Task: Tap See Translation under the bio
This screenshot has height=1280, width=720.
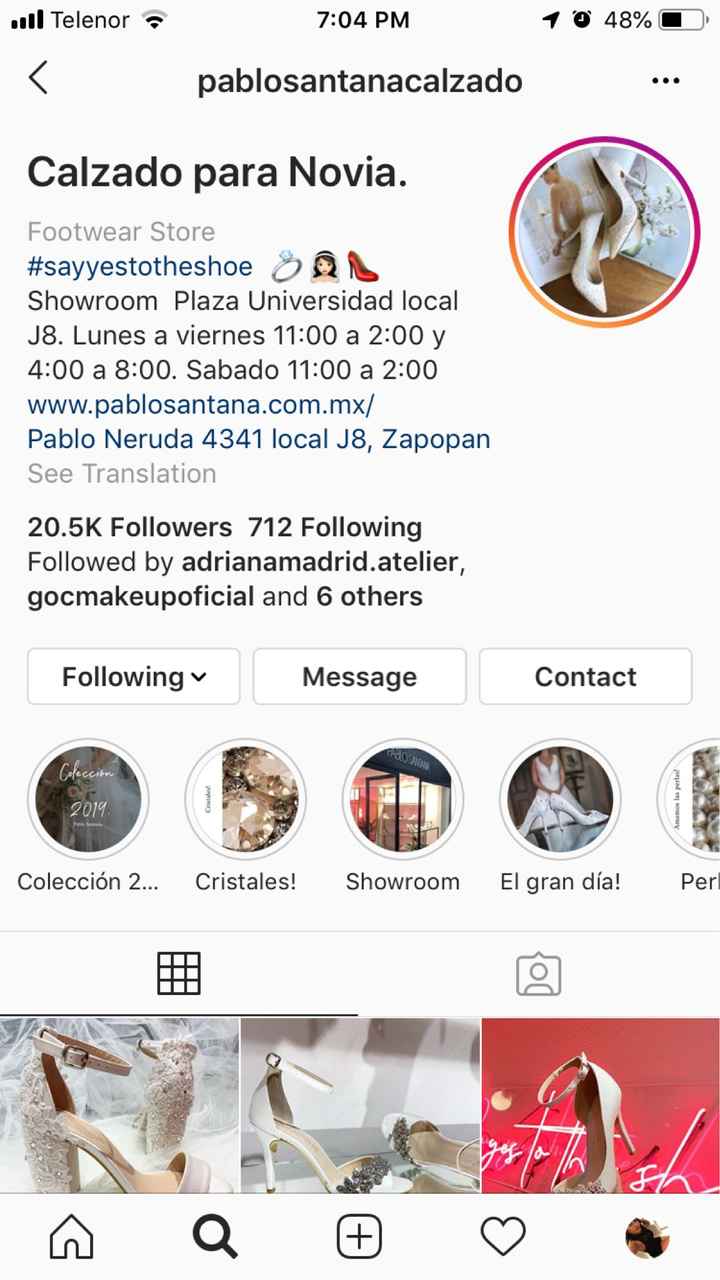Action: point(122,474)
